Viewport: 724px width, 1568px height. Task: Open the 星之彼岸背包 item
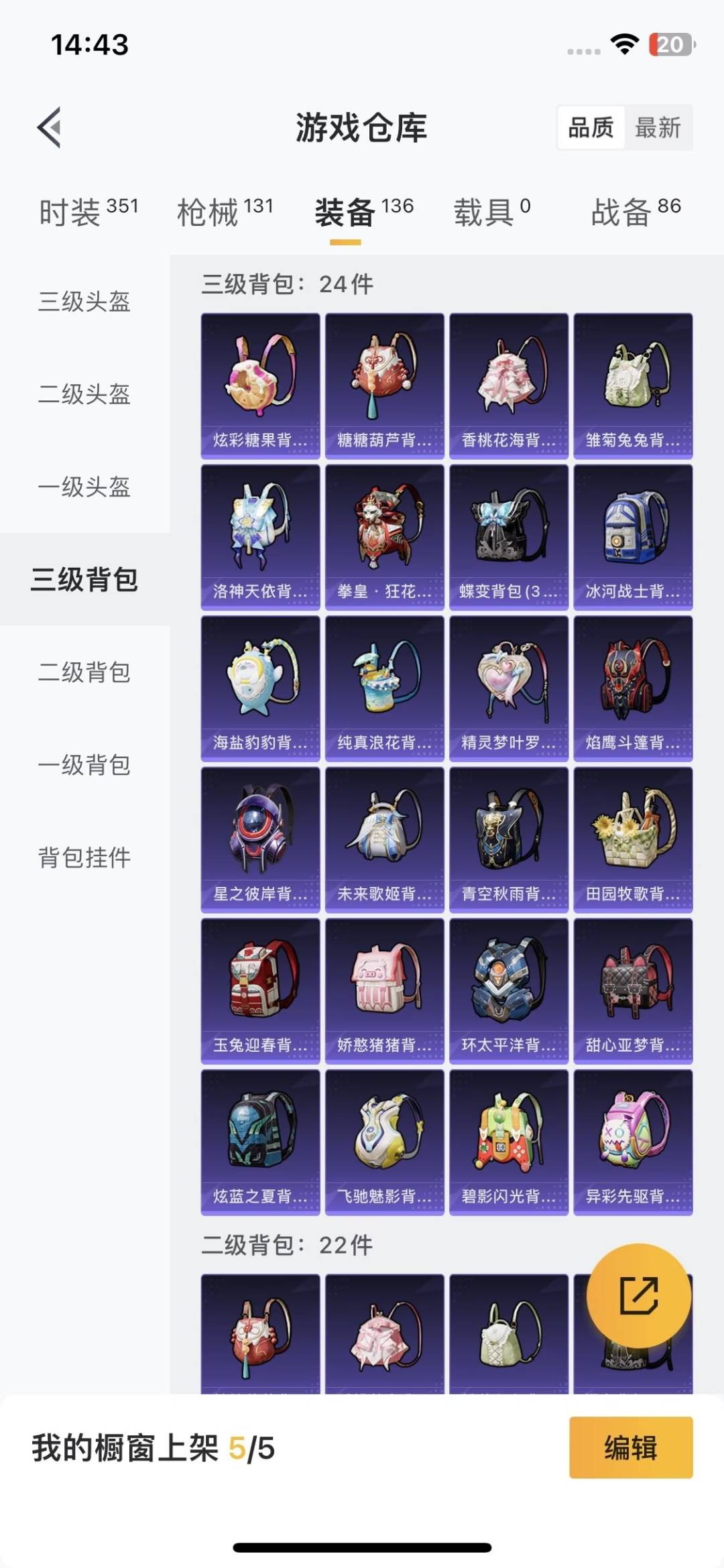[260, 839]
